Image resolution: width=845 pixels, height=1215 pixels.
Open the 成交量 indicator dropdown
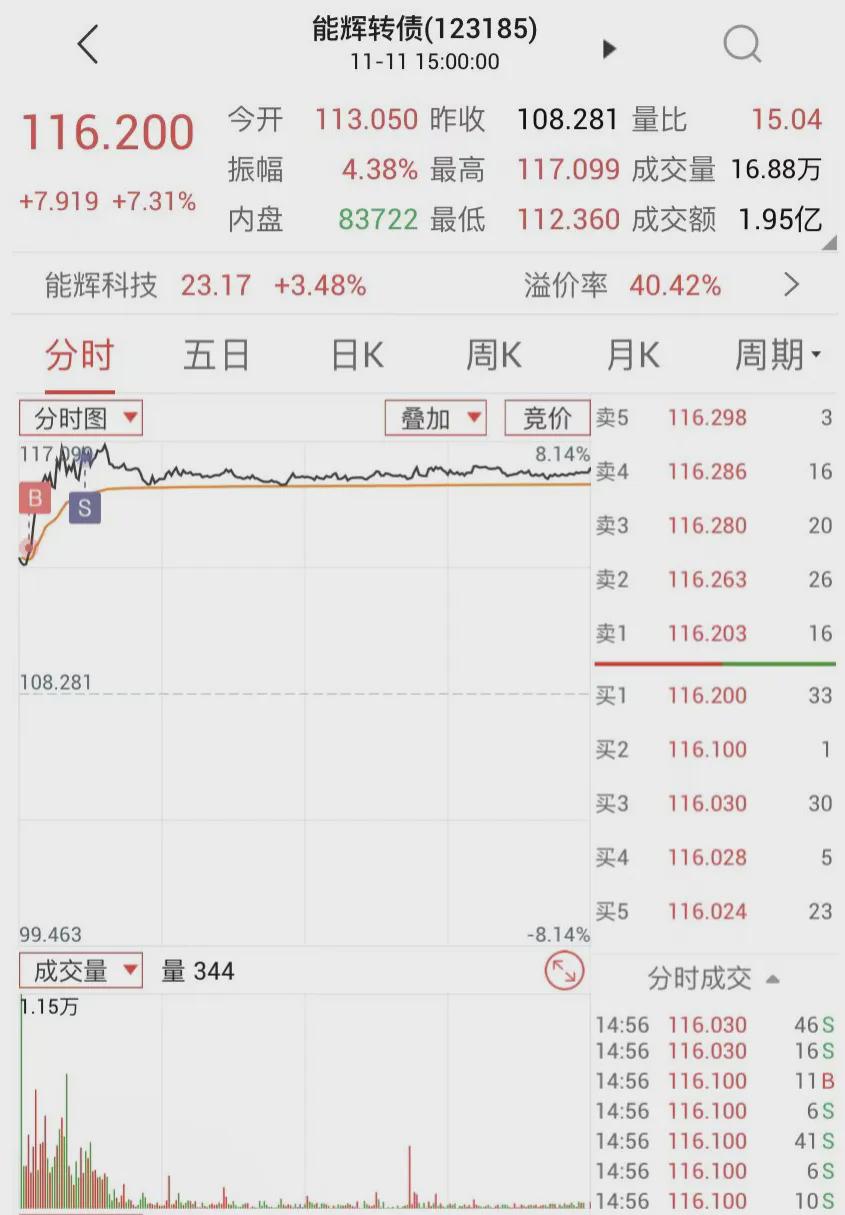click(x=82, y=971)
